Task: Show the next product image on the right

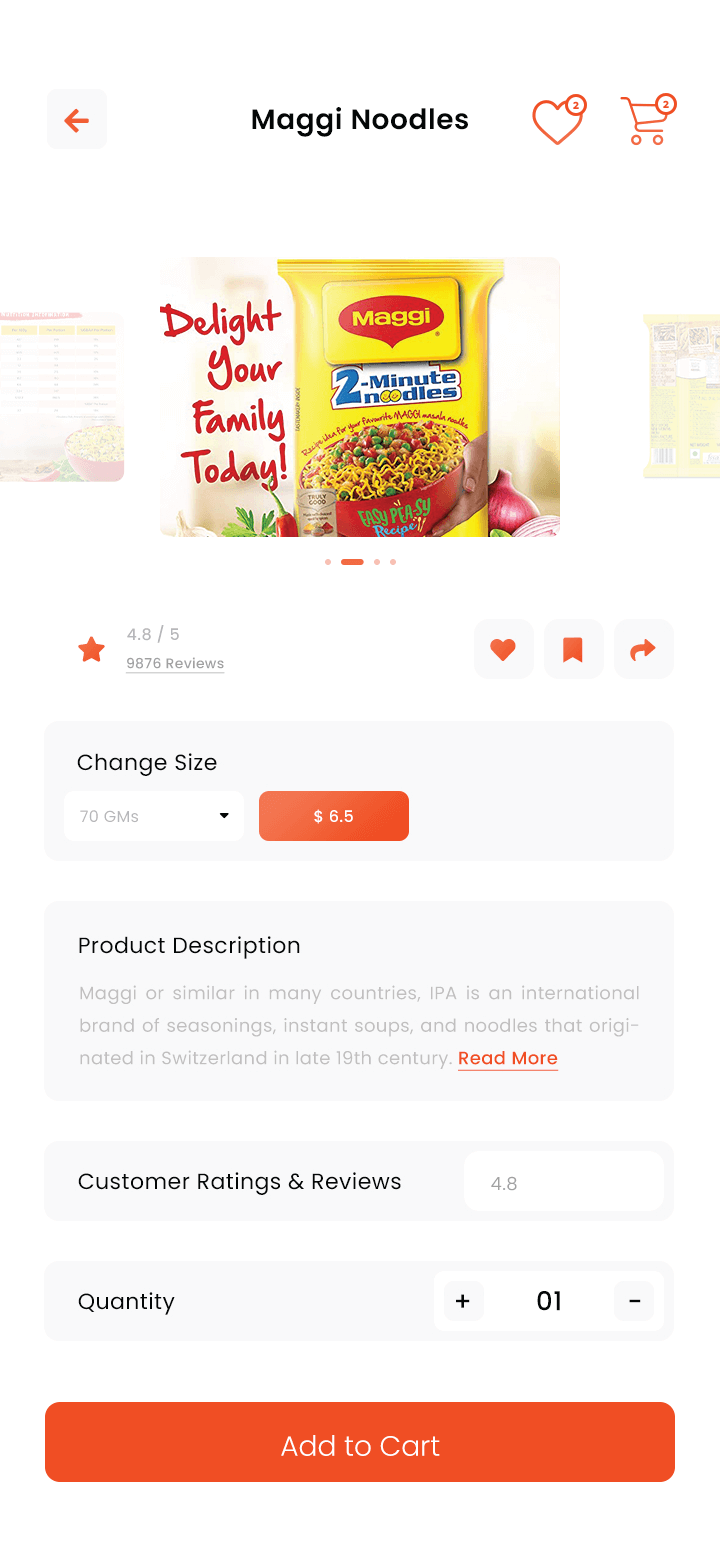Action: coord(681,397)
